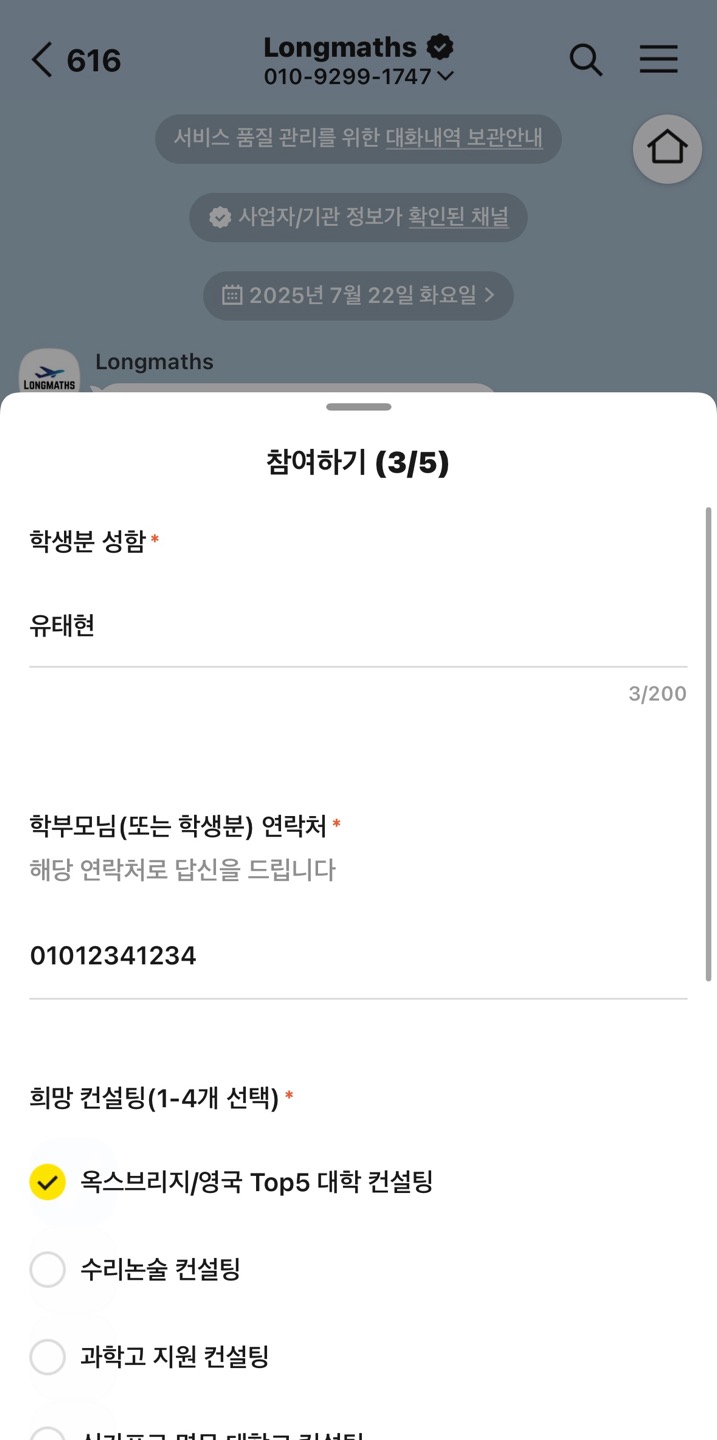The width and height of the screenshot is (717, 1440).
Task: Open the 대화내역 보관안내 link
Action: pos(464,138)
